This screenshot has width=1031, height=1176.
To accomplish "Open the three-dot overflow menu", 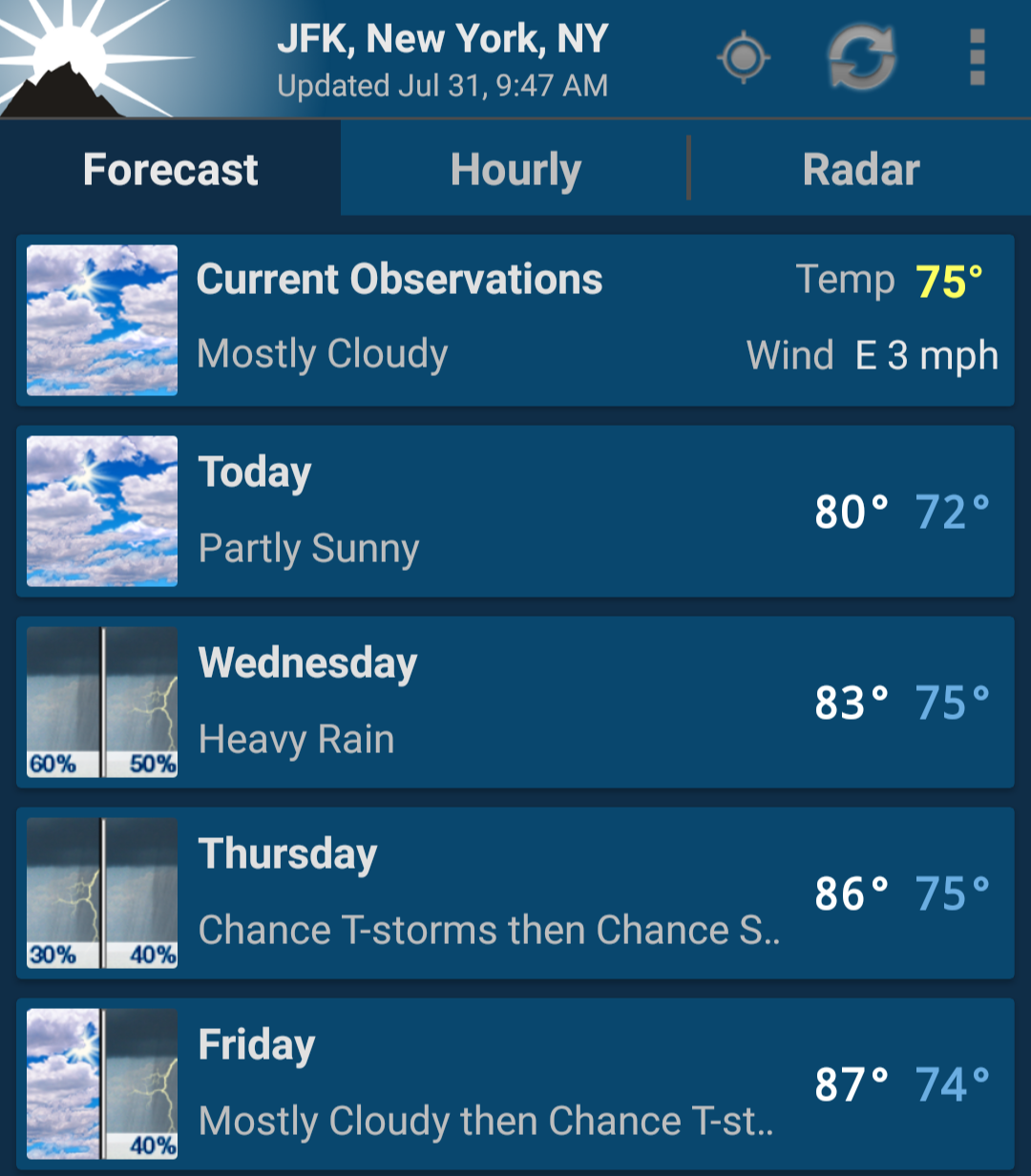I will [x=977, y=58].
